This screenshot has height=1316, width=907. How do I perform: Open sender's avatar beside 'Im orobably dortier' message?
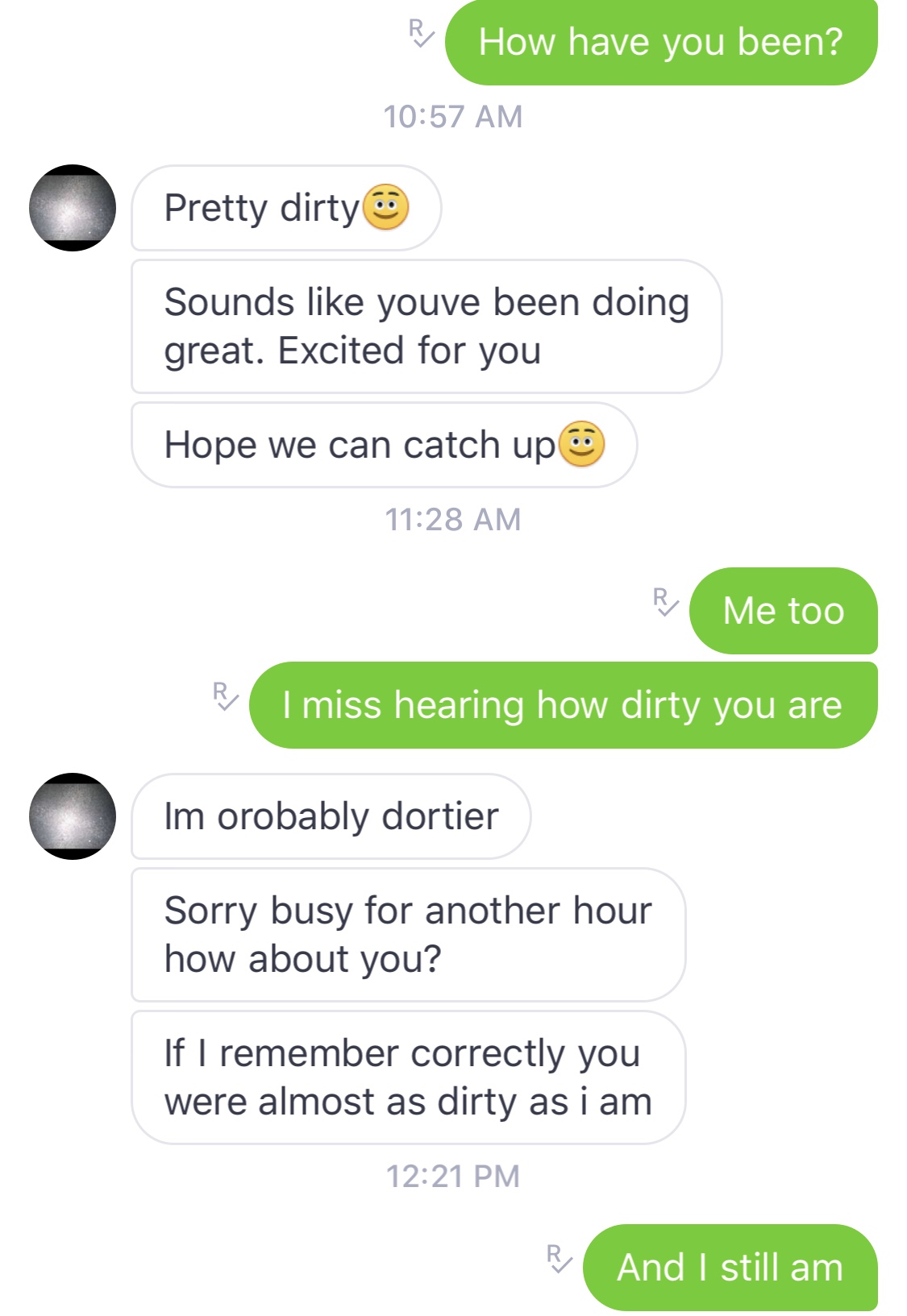tap(73, 816)
